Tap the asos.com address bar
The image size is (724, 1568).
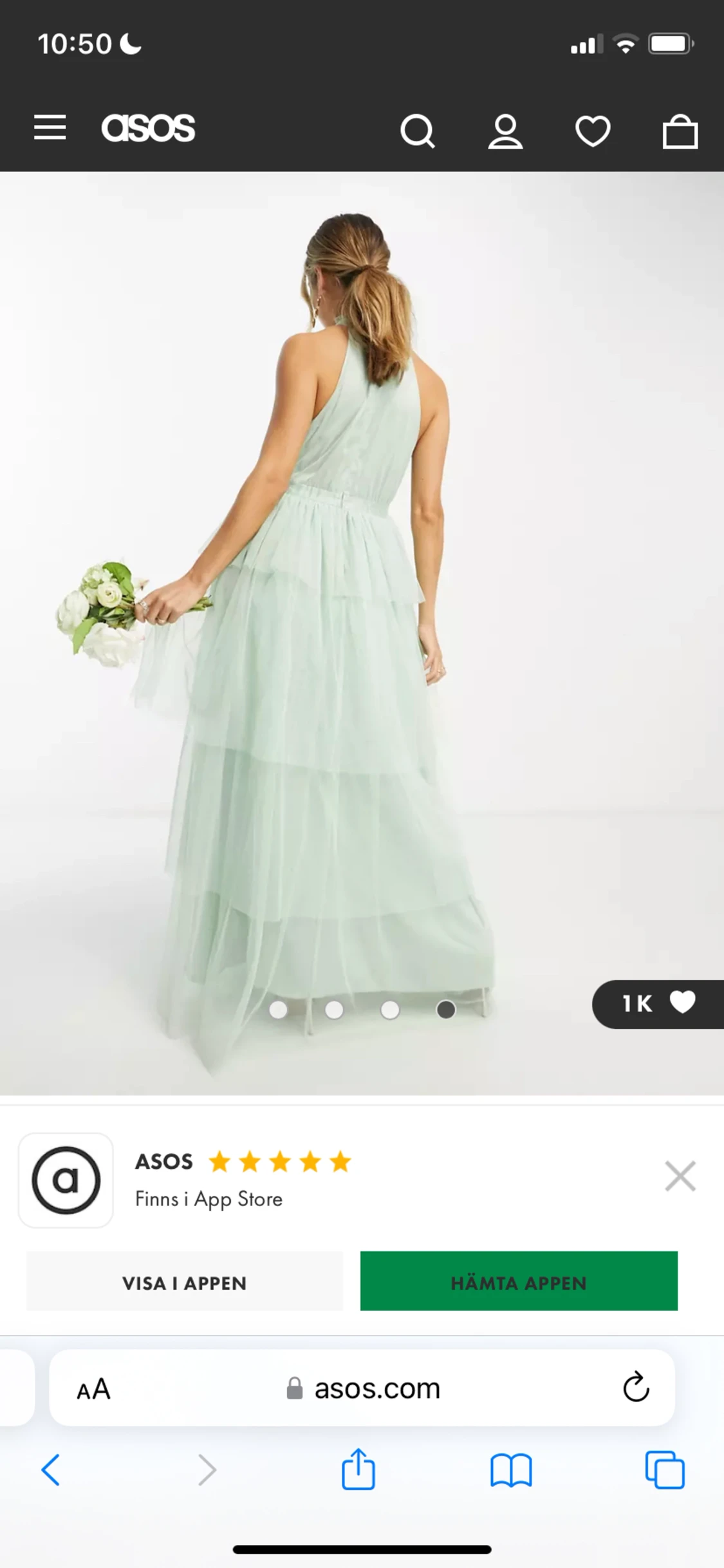pyautogui.click(x=364, y=1389)
